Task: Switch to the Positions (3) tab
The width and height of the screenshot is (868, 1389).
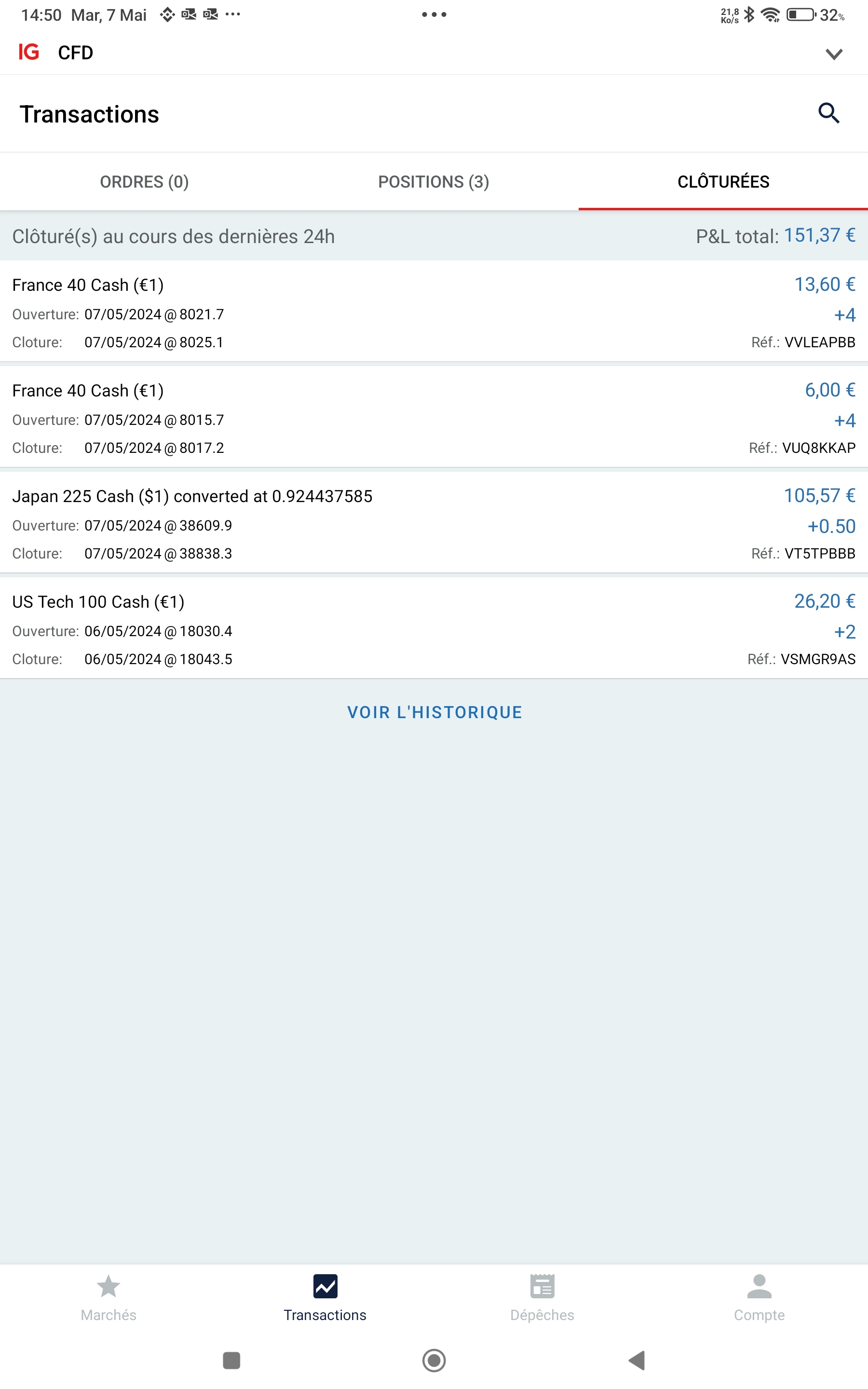Action: (434, 182)
